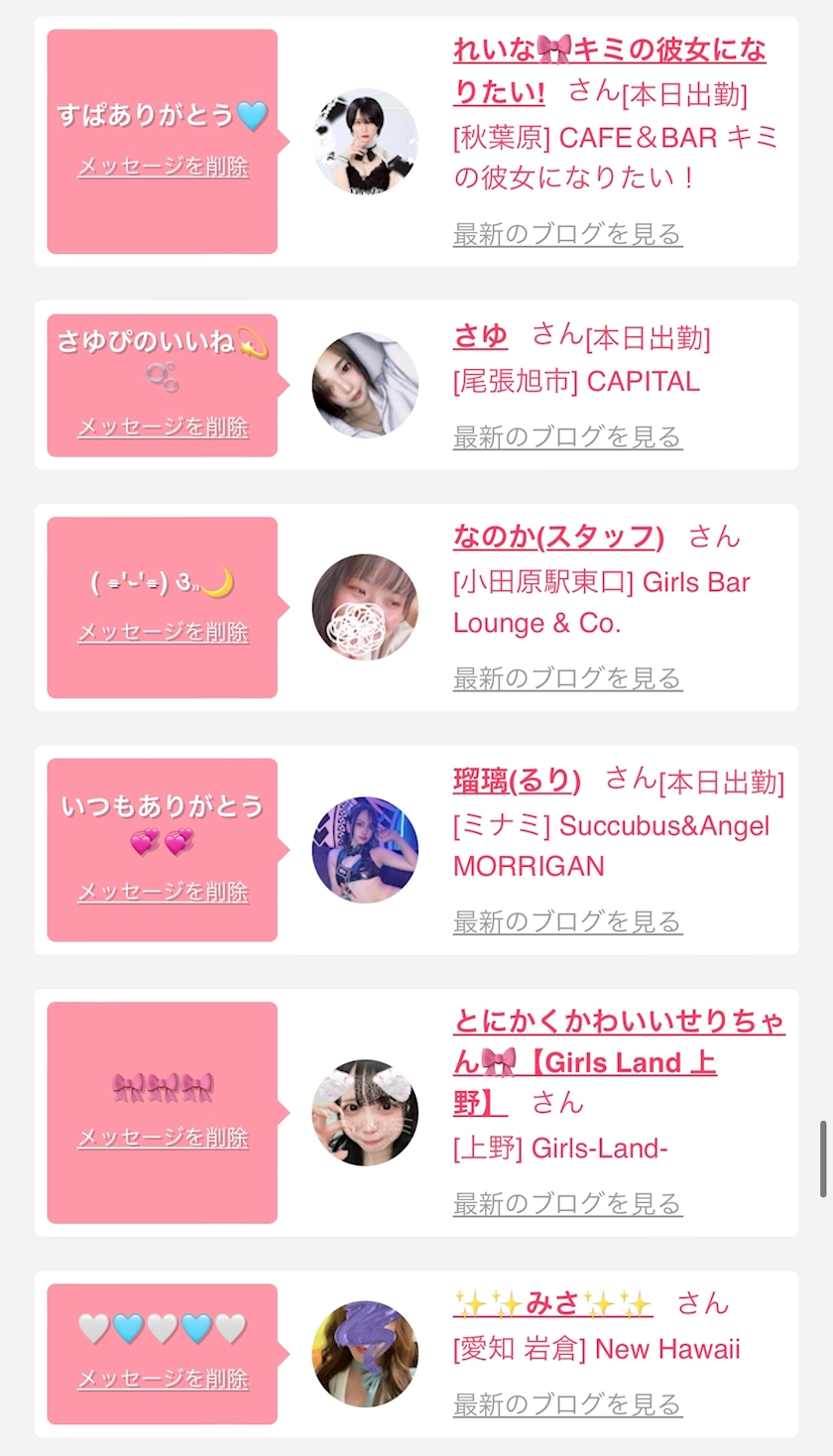Delete the いつもありがとう message
Viewport: 833px width, 1456px height.
pyautogui.click(x=163, y=892)
